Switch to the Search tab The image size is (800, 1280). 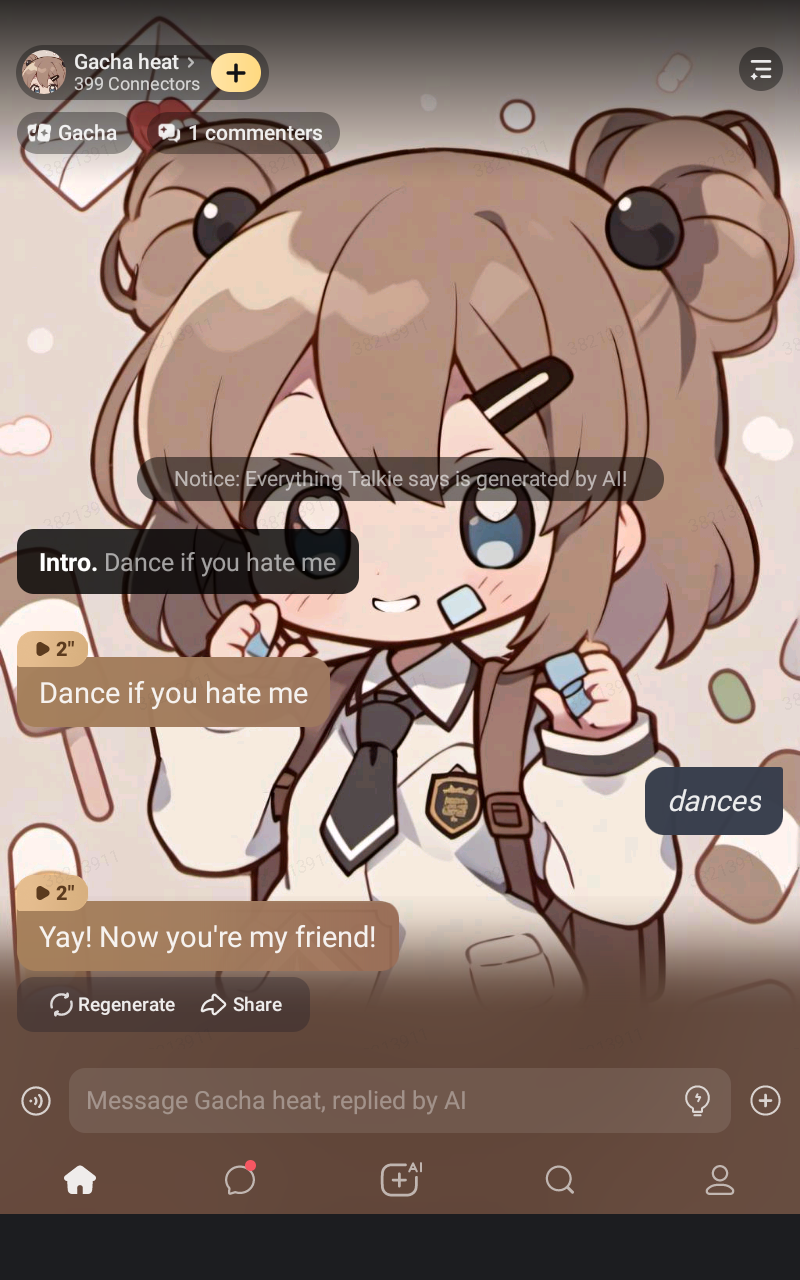click(x=560, y=1180)
